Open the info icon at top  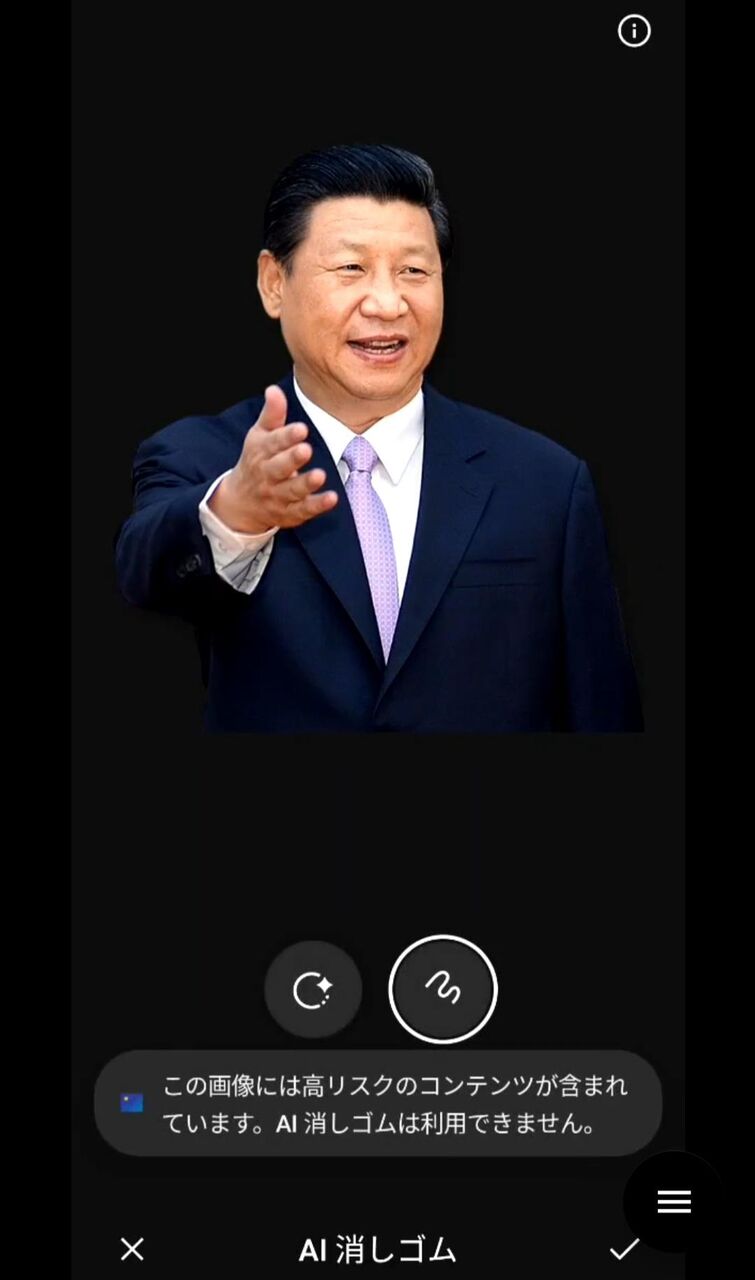(x=634, y=32)
